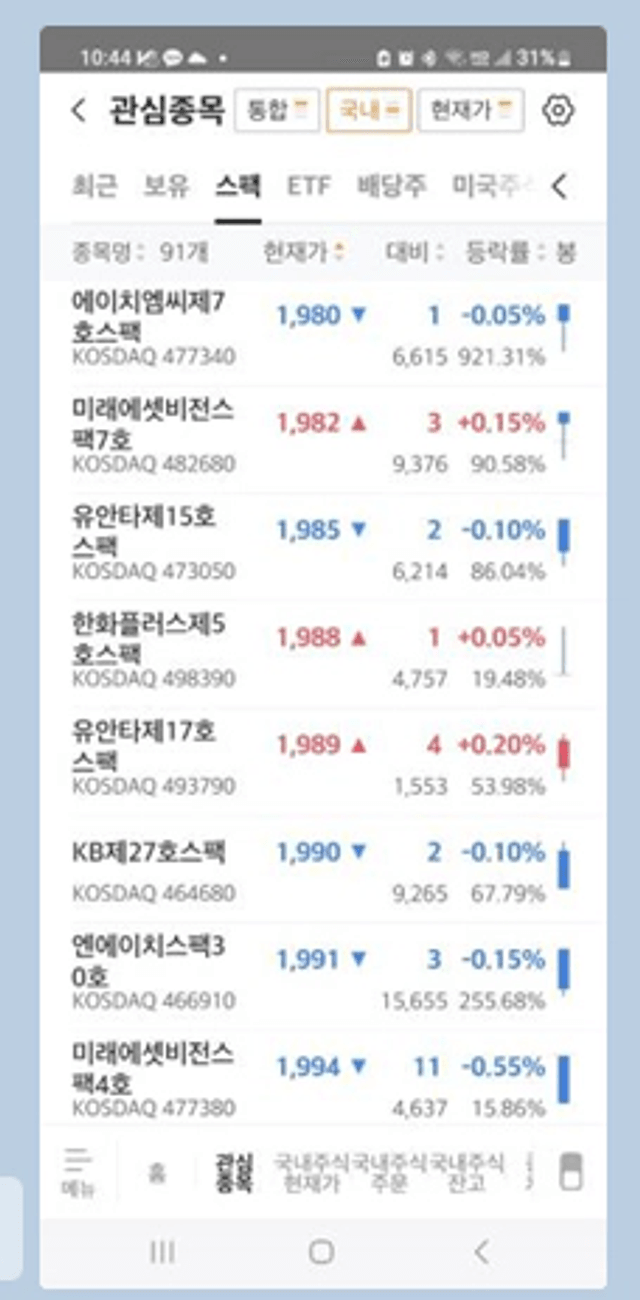Open the 현재가 view dropdown
This screenshot has height=1300, width=640.
pos(470,110)
